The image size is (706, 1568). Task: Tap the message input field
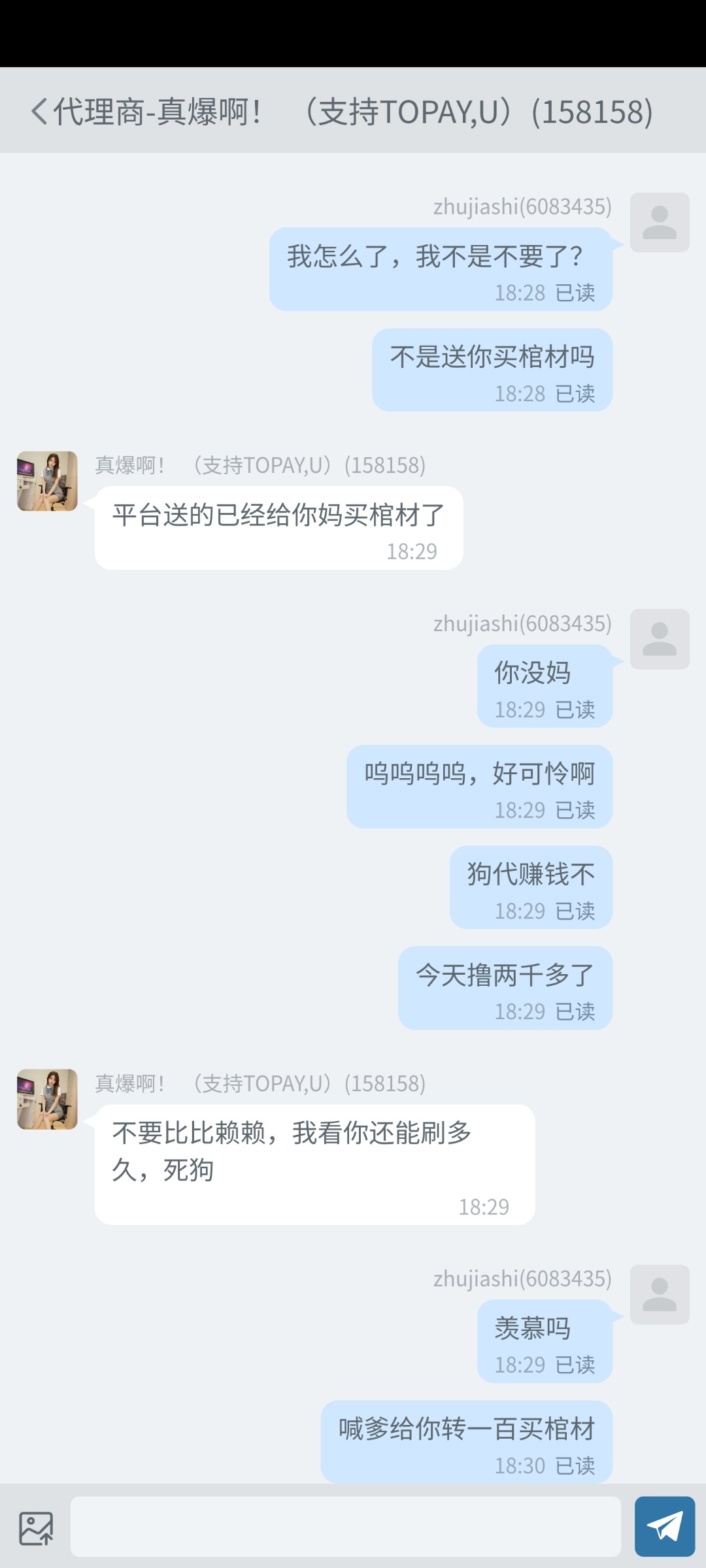(345, 1527)
